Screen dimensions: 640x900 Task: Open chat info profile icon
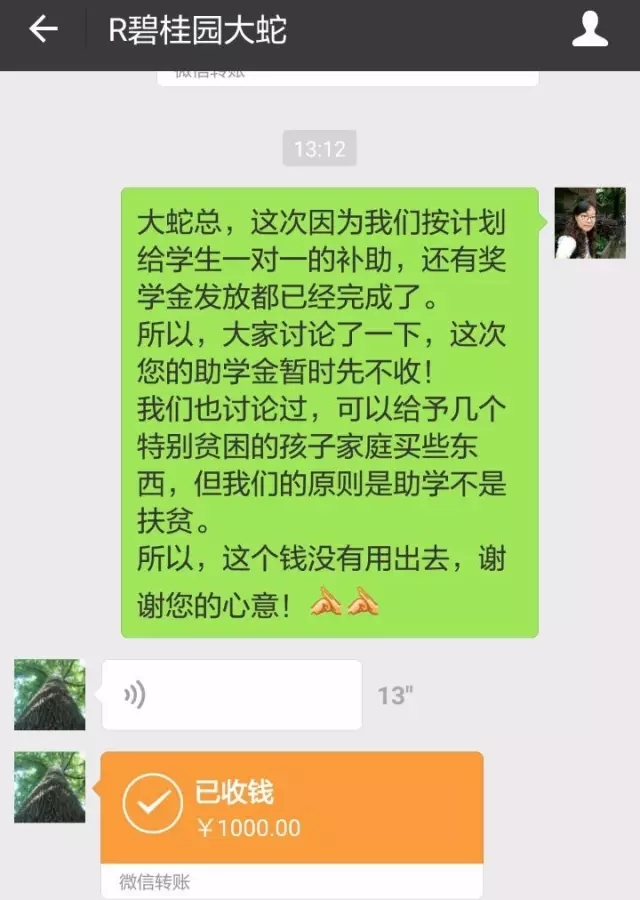click(x=590, y=30)
